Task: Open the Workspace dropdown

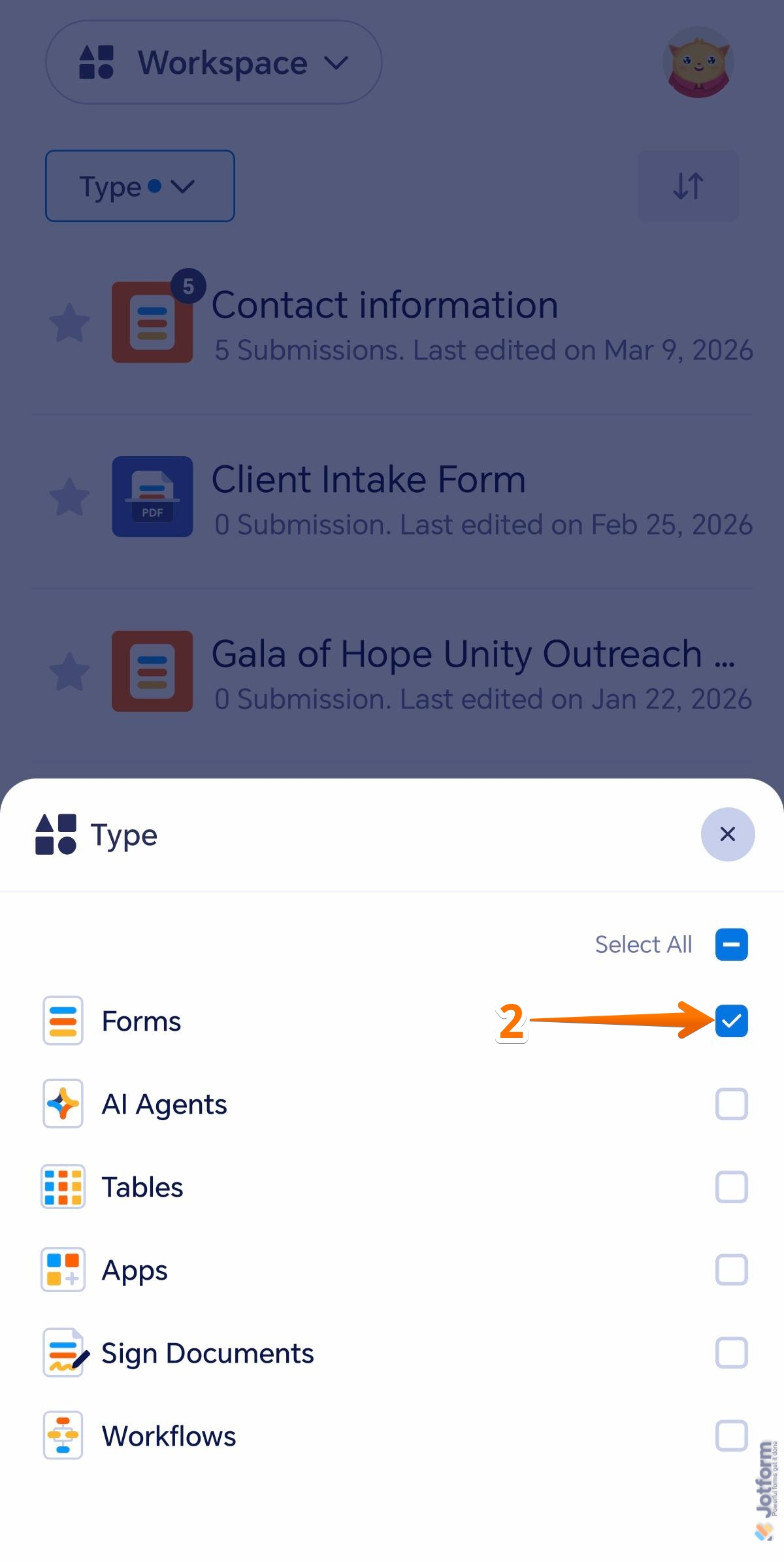Action: click(x=214, y=62)
